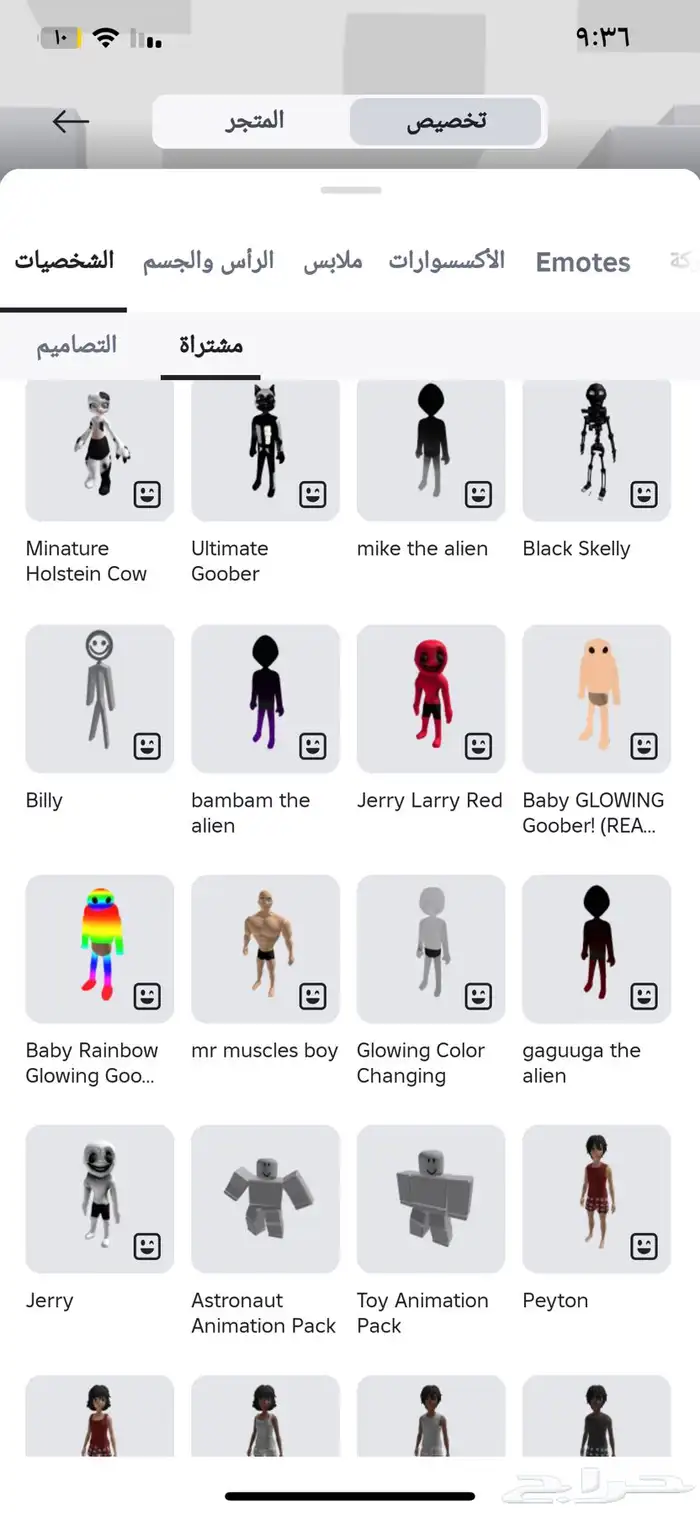Equip the Minature Holstein Cow character
Screen dimensions: 700x1514
99,449
